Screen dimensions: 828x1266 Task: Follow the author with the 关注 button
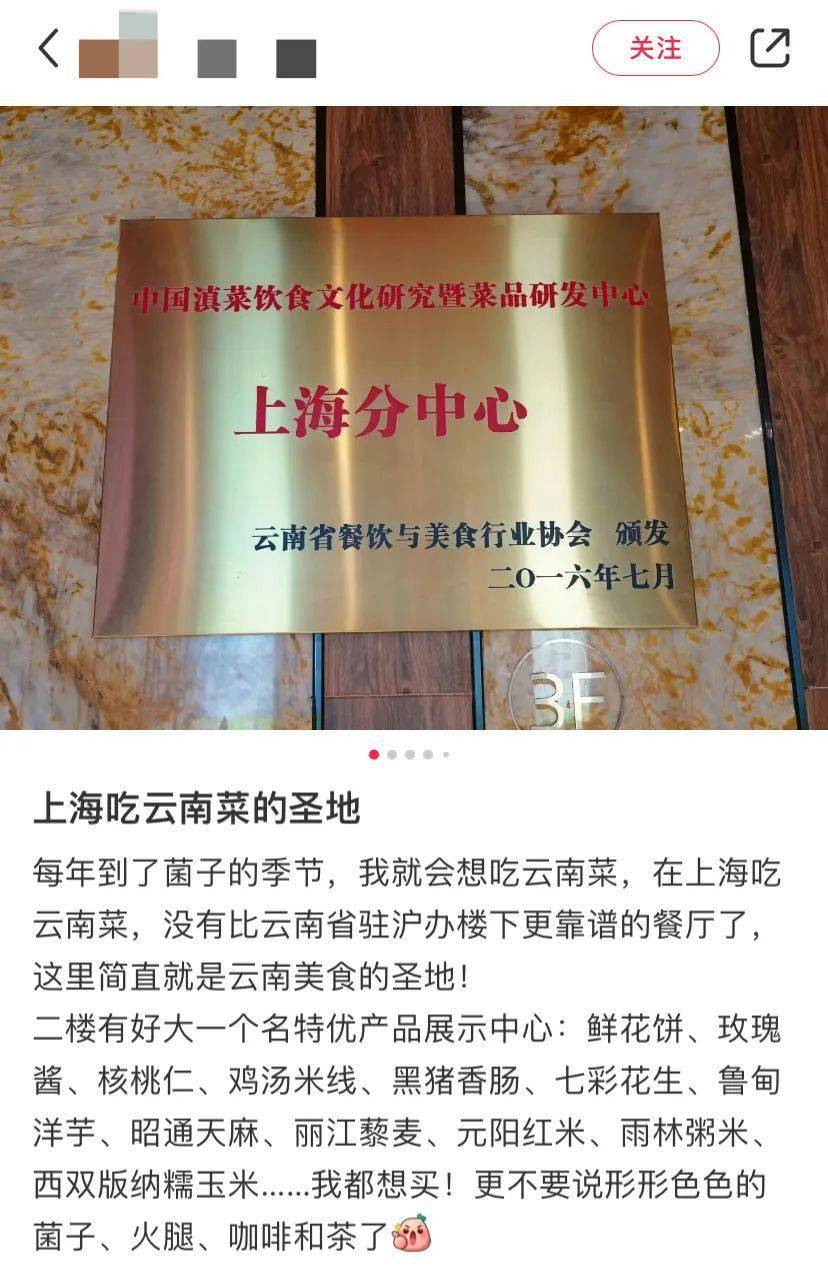[655, 48]
